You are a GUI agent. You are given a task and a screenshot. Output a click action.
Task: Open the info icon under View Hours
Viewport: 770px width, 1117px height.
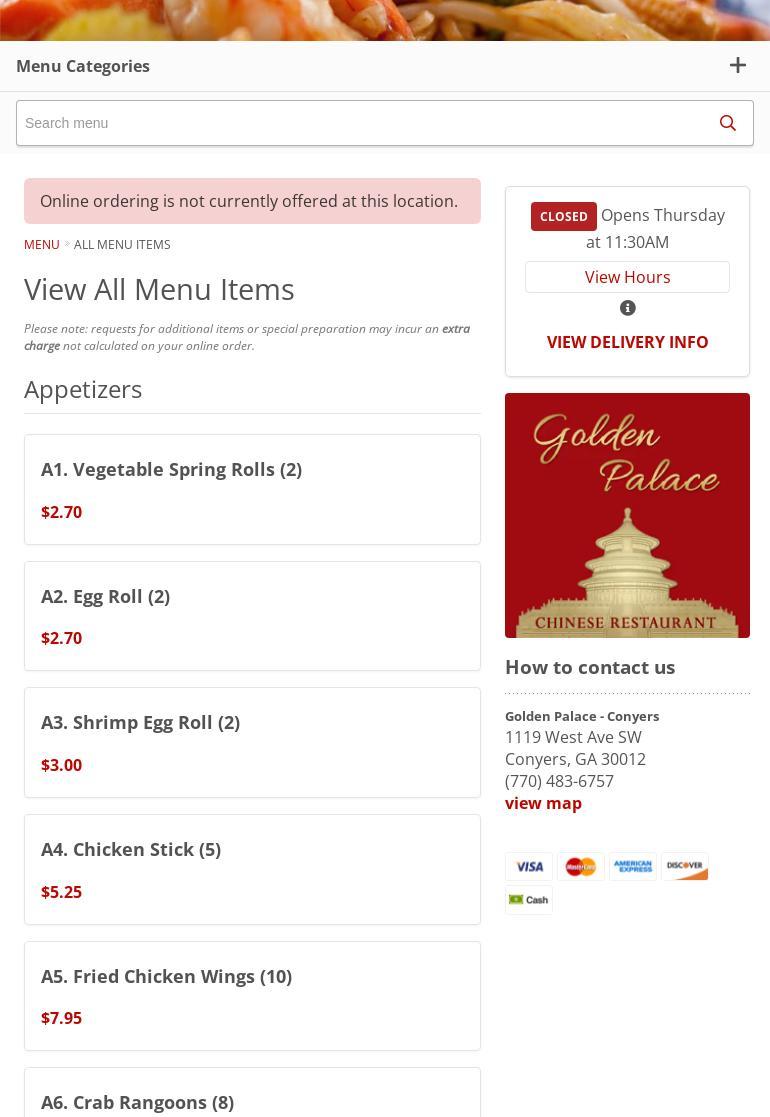pos(627,308)
